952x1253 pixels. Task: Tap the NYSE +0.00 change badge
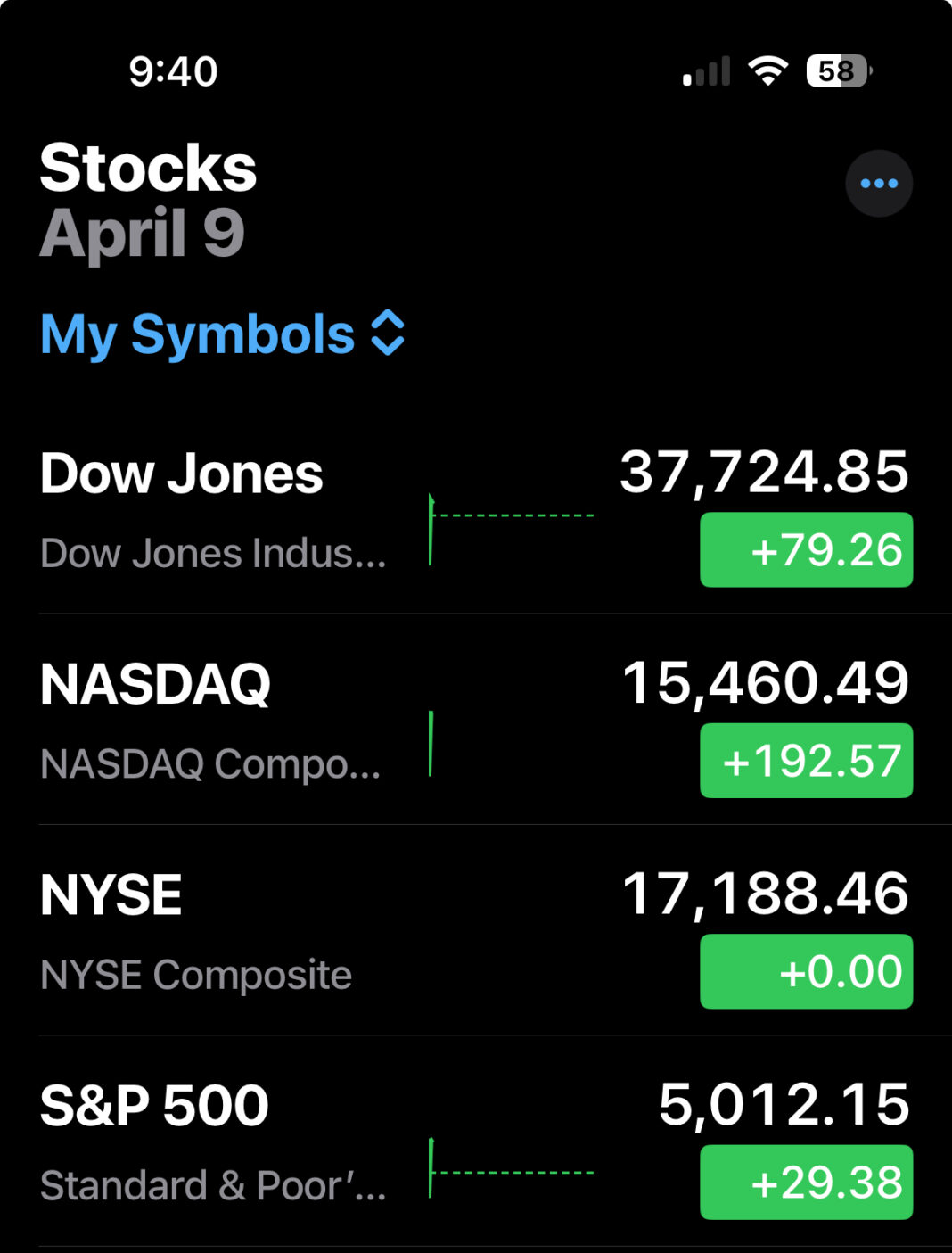point(806,971)
